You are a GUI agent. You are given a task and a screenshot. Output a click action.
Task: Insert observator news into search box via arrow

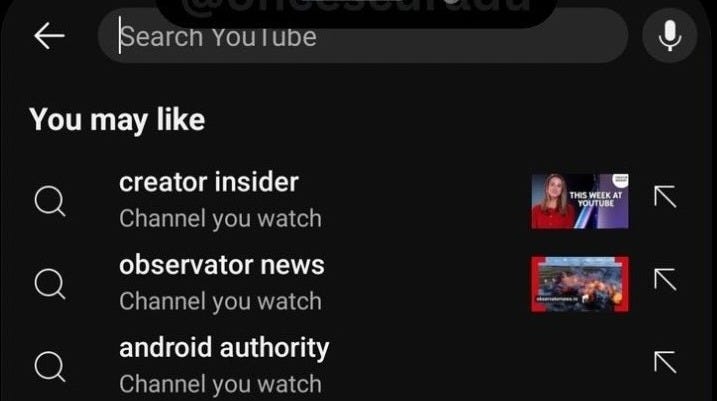point(665,280)
